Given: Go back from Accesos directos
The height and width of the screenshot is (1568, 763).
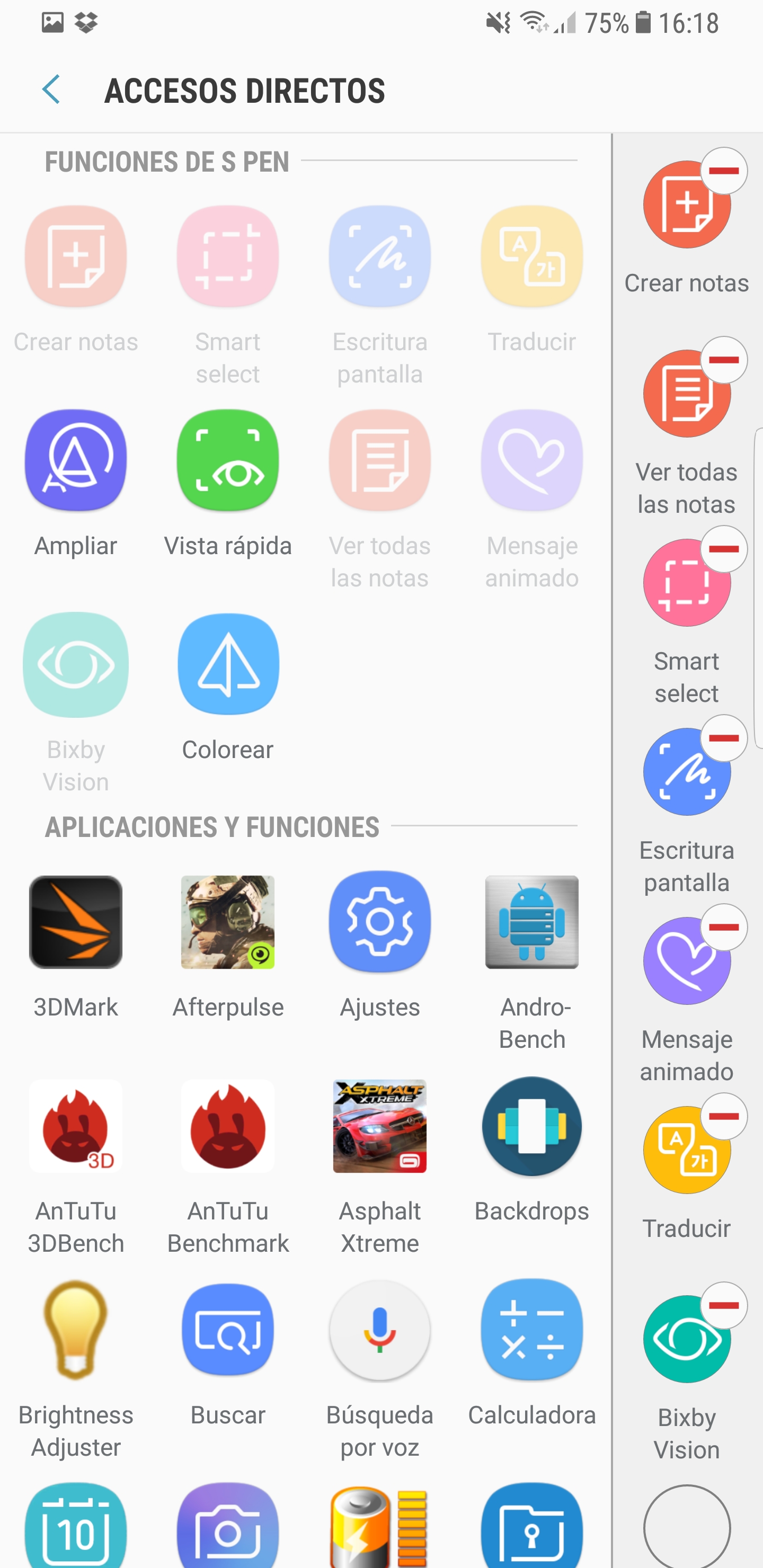Looking at the screenshot, I should pos(52,90).
